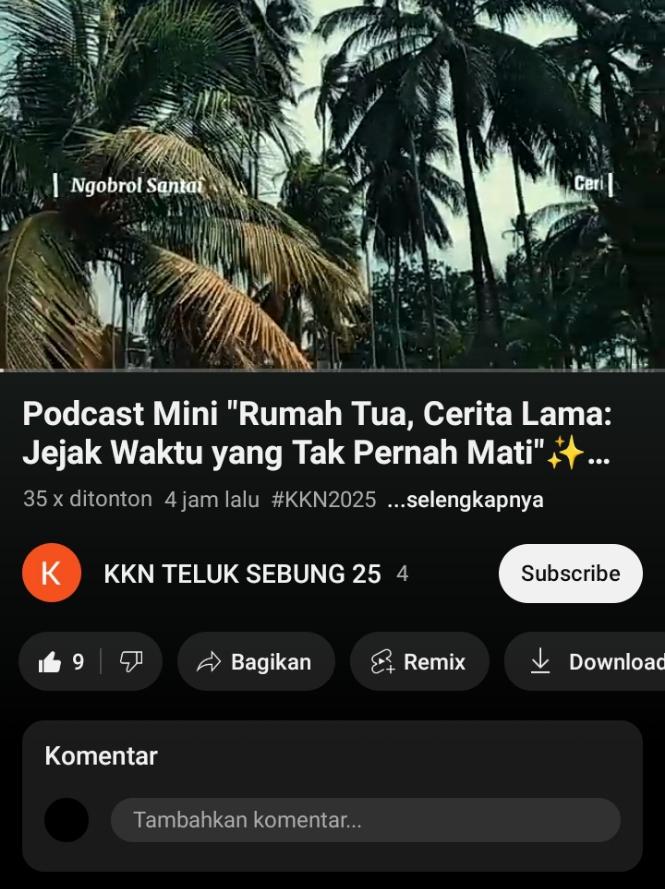Expand description with ...selengkapnya
The height and width of the screenshot is (889, 665).
[465, 499]
